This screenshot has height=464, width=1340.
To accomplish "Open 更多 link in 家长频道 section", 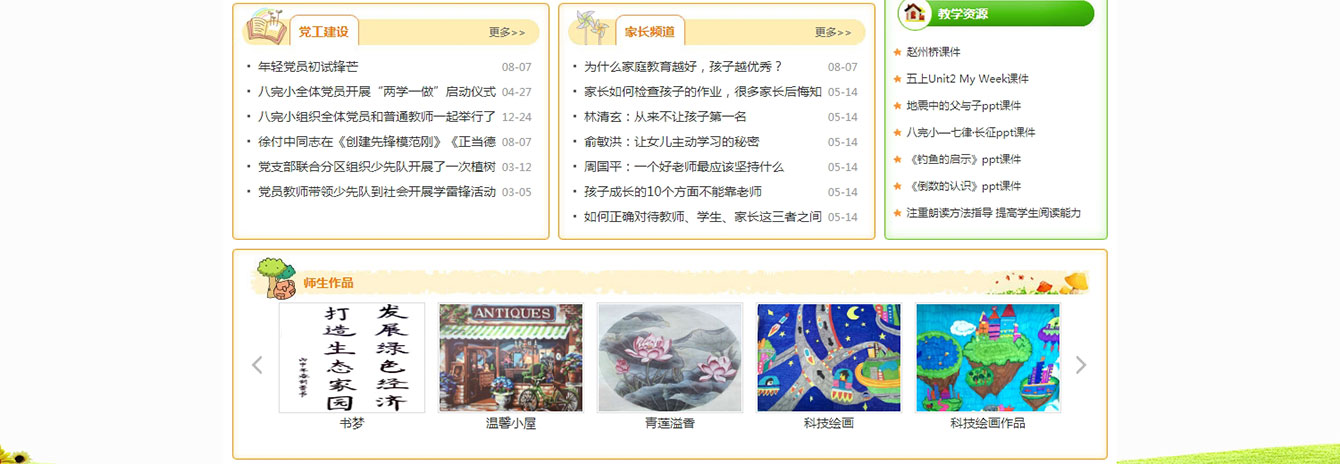I will click(832, 32).
